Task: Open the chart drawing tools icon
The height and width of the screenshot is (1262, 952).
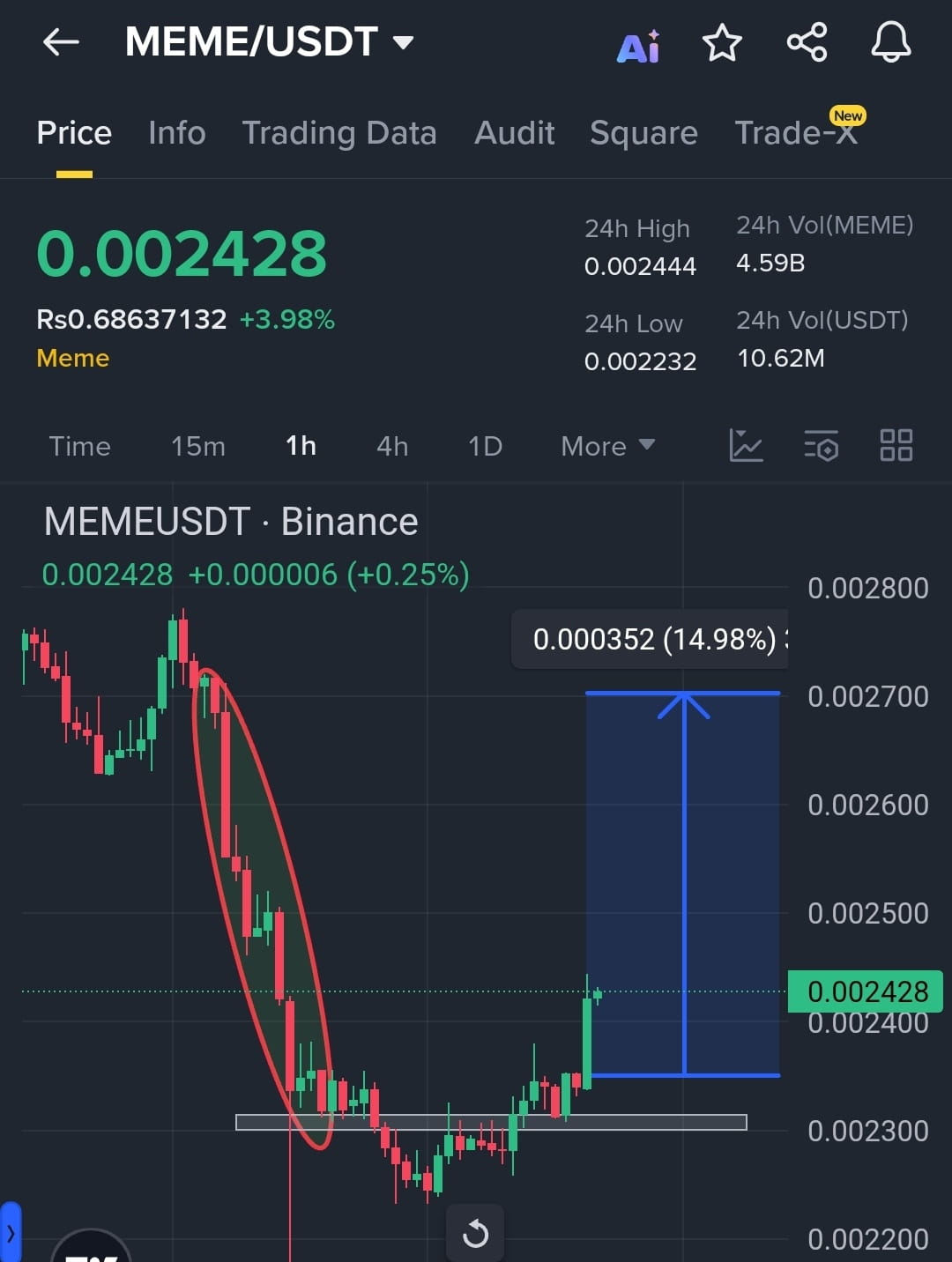Action: (746, 446)
